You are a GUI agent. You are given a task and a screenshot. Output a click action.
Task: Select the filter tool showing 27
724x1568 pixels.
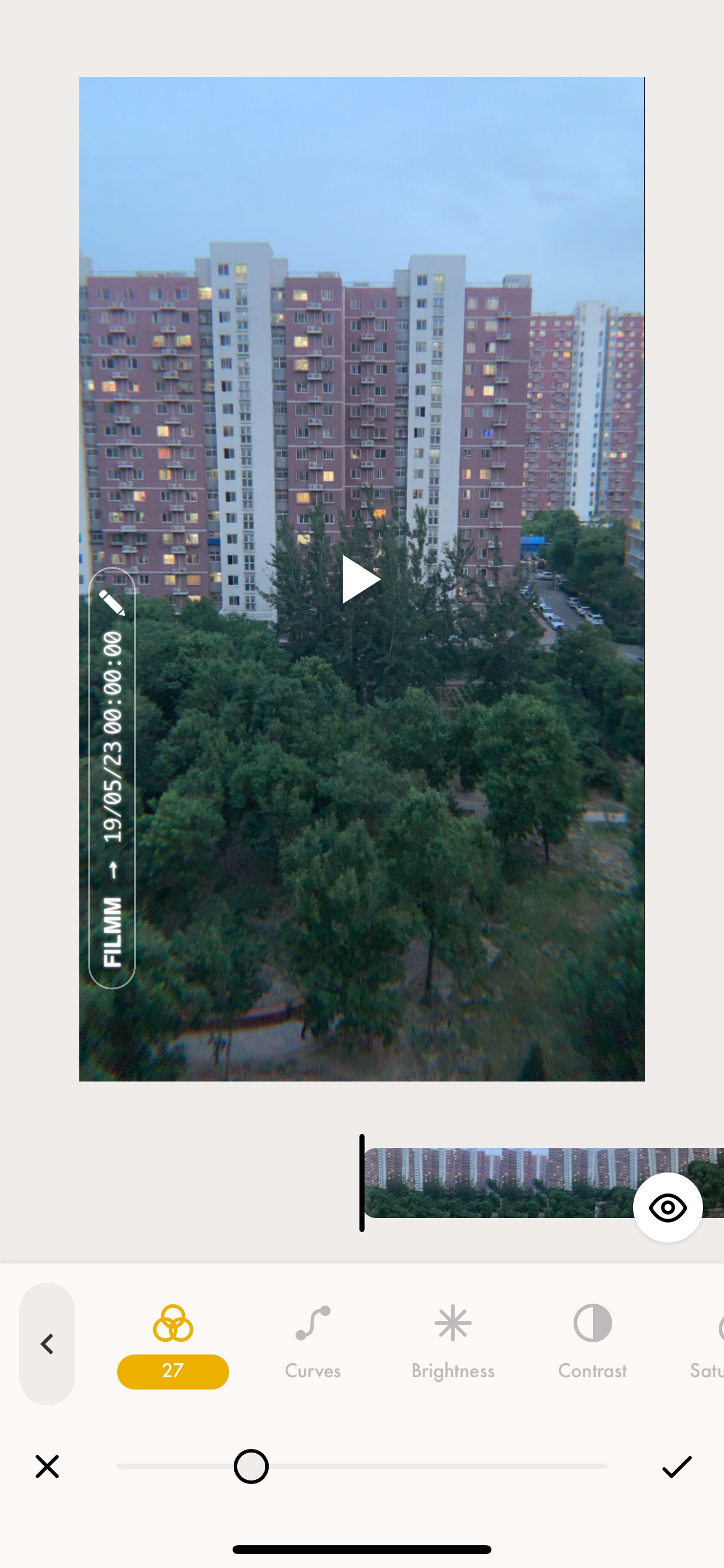coord(173,1346)
